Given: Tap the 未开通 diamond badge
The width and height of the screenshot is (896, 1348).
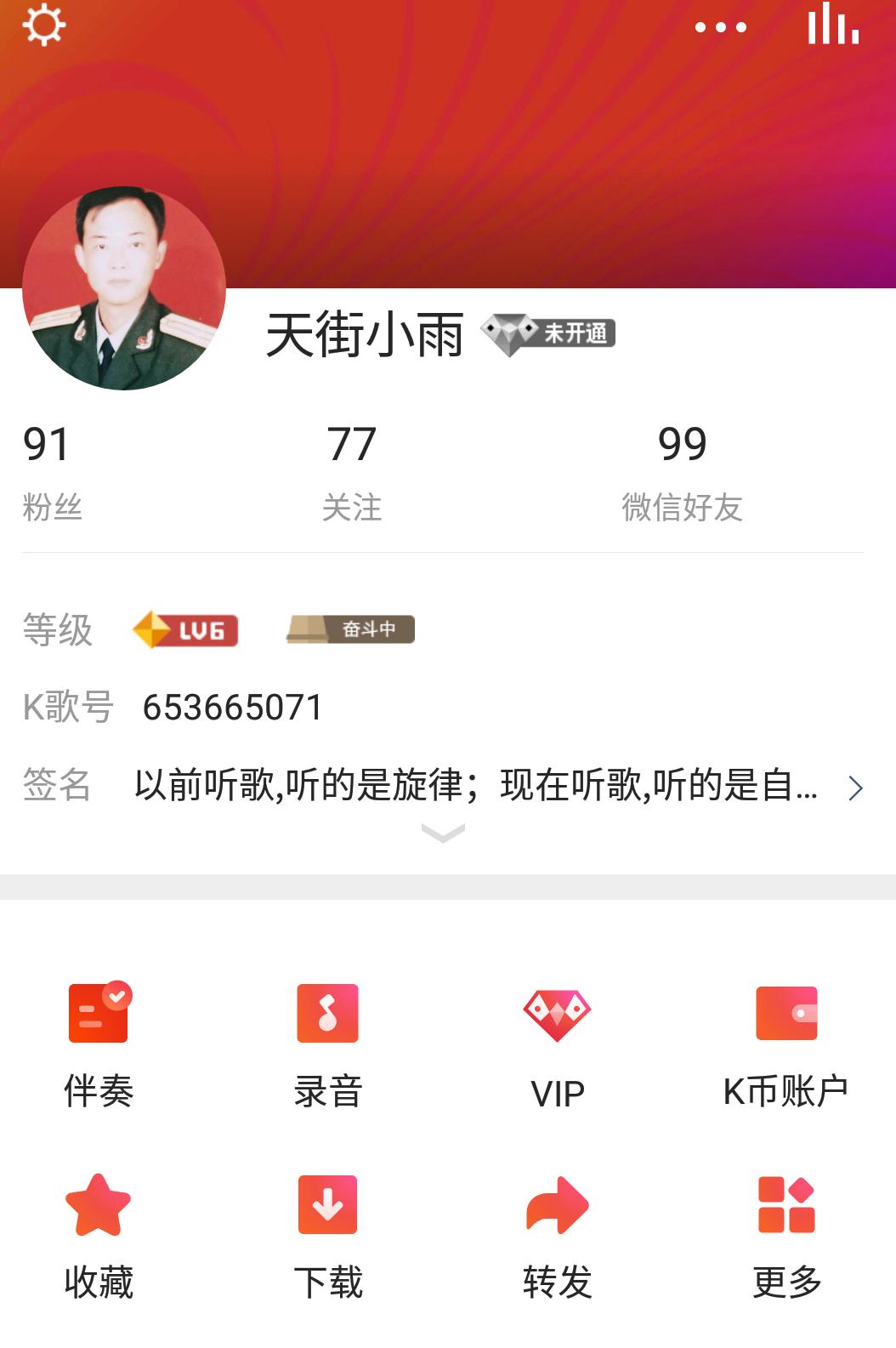Looking at the screenshot, I should 548,333.
